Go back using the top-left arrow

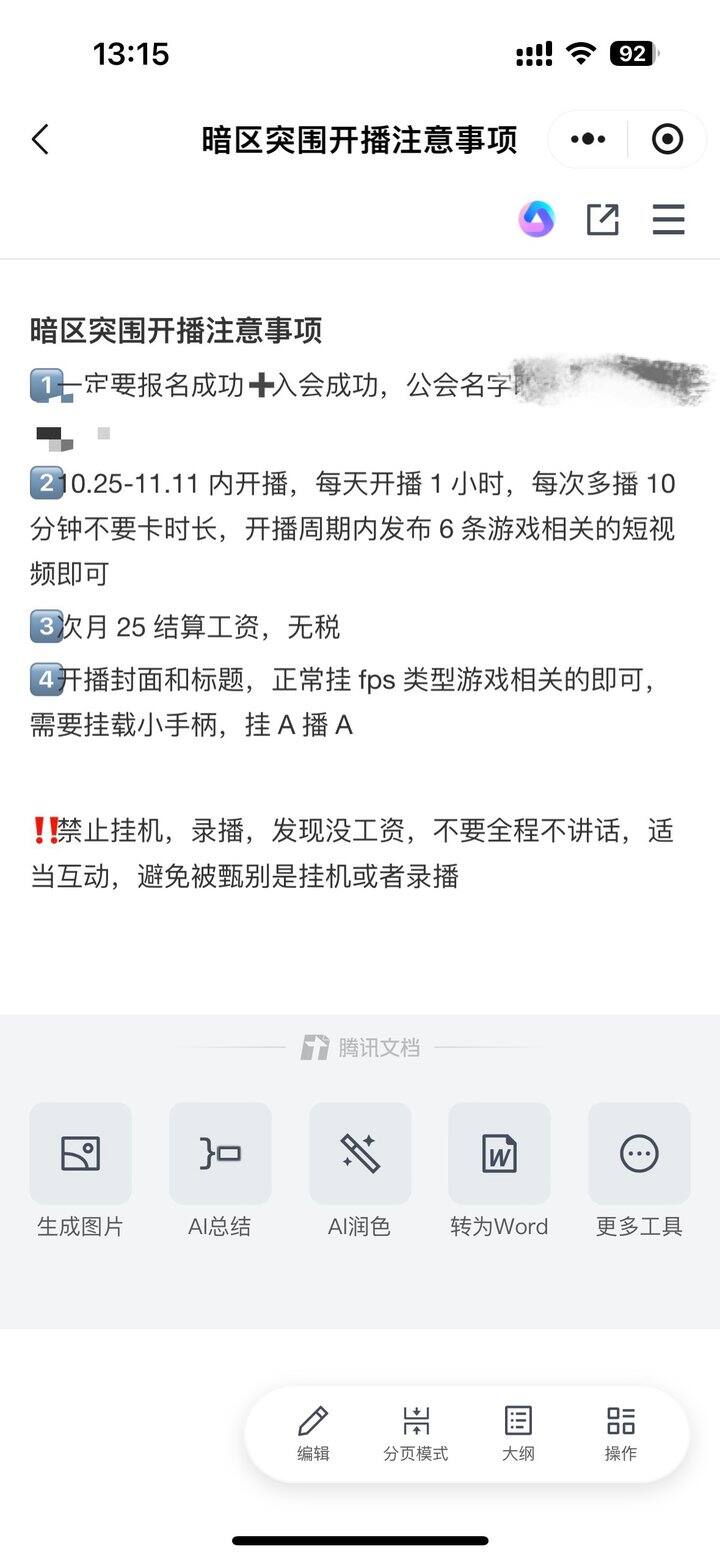[x=40, y=140]
